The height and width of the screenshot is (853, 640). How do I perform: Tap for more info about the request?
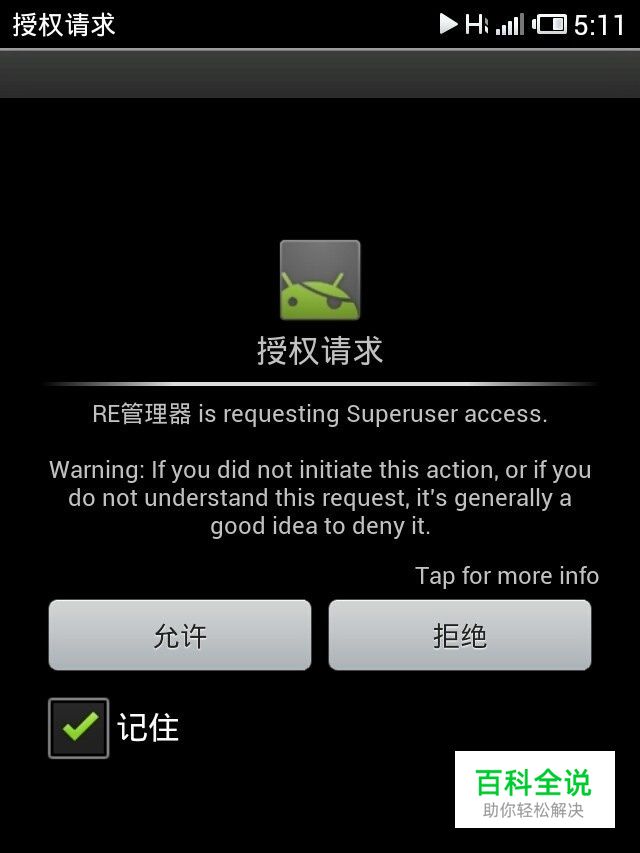tap(507, 576)
